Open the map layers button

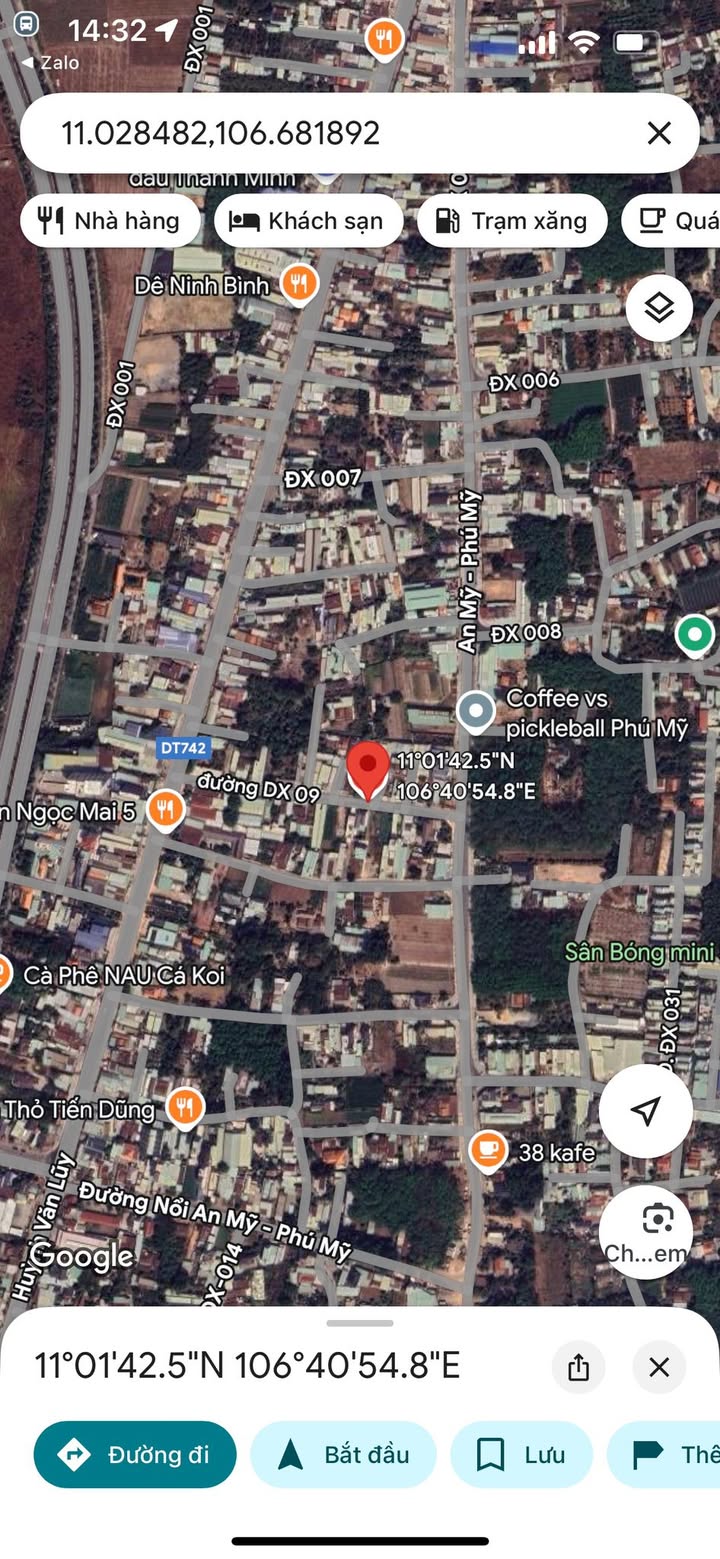coord(660,308)
